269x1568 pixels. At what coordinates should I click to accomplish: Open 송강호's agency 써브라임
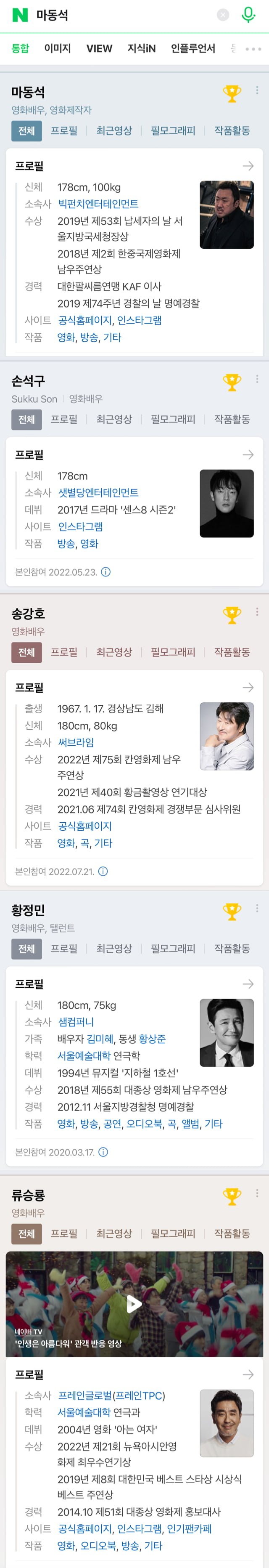pos(76,742)
